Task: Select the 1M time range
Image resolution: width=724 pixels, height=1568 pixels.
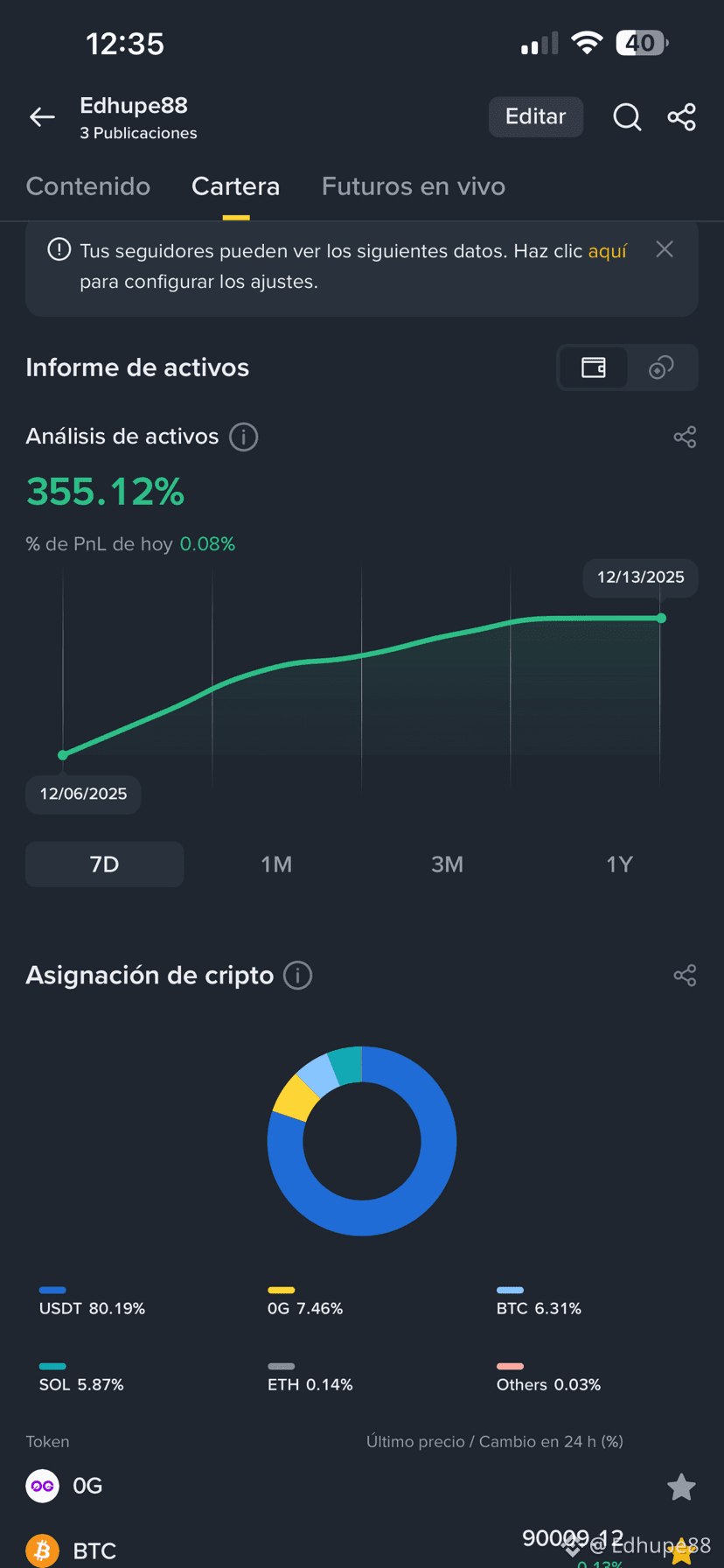Action: tap(276, 864)
